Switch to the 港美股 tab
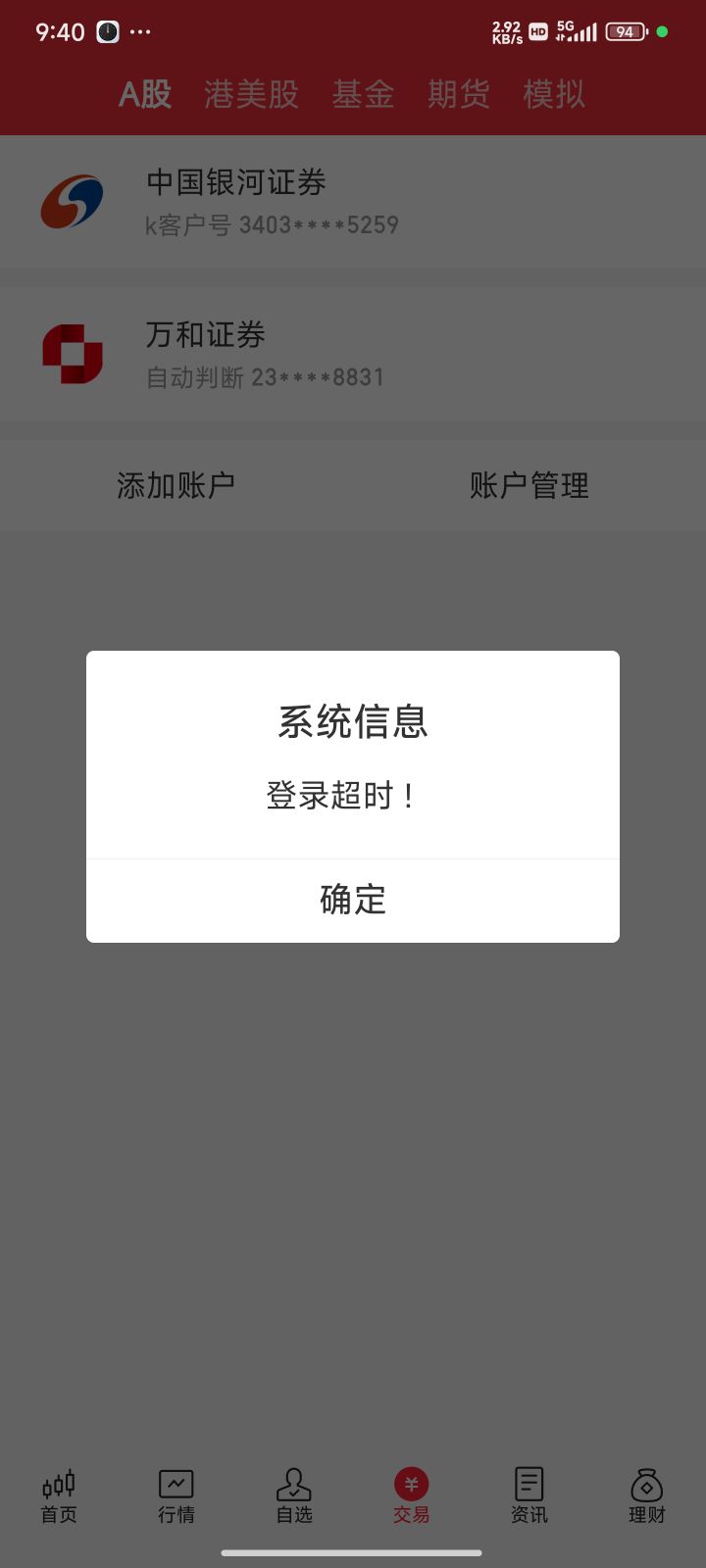Viewport: 706px width, 1568px height. 252,94
